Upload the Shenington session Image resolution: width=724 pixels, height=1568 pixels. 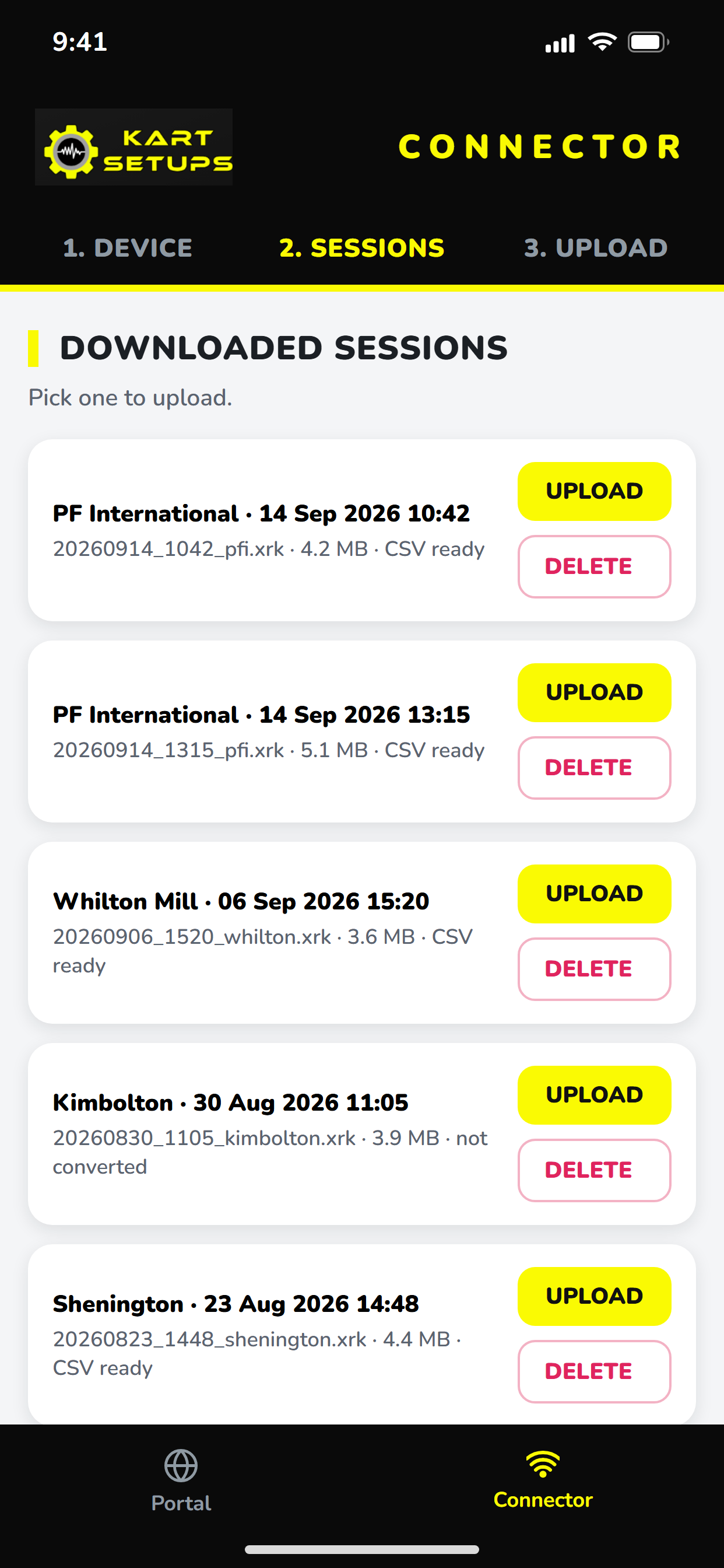(x=595, y=1297)
